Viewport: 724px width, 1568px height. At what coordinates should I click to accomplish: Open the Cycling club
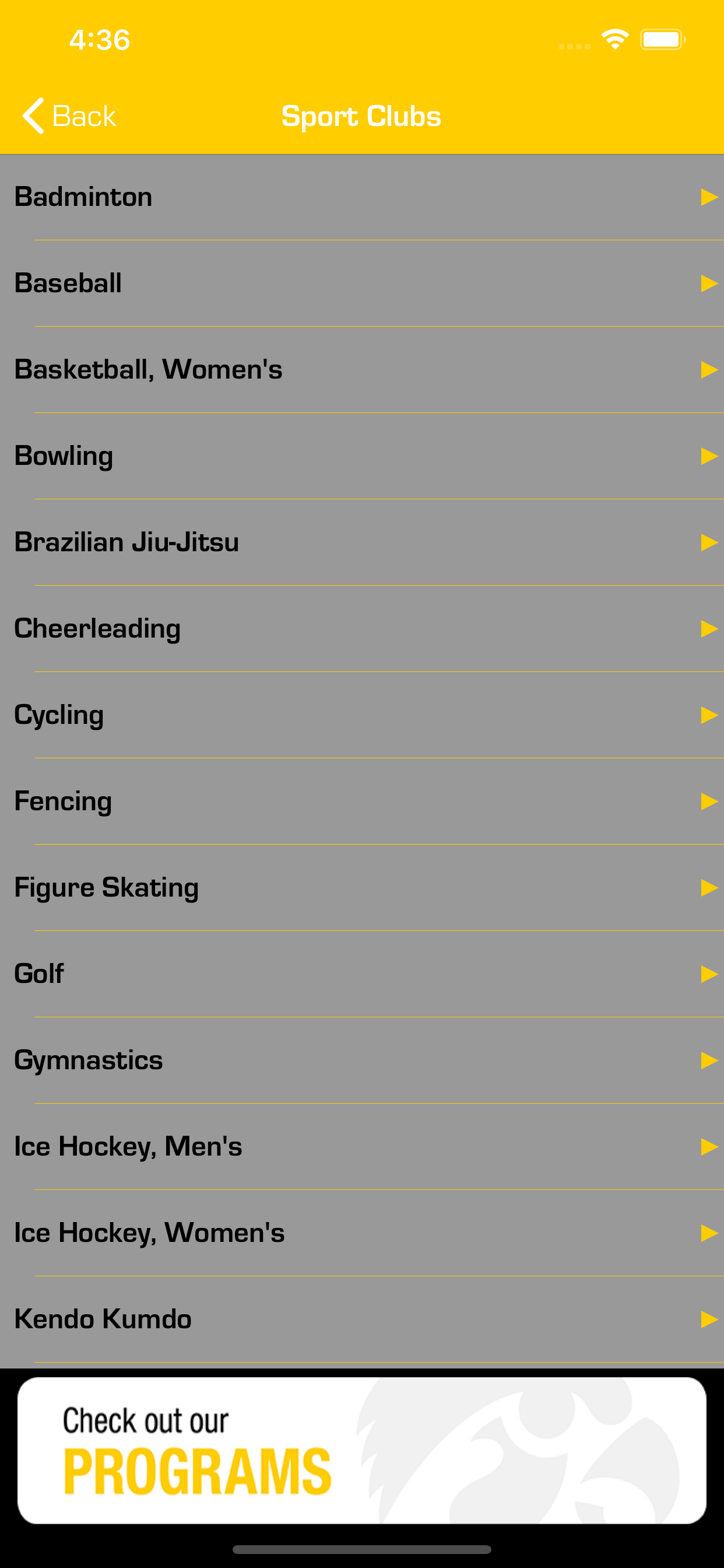(362, 716)
